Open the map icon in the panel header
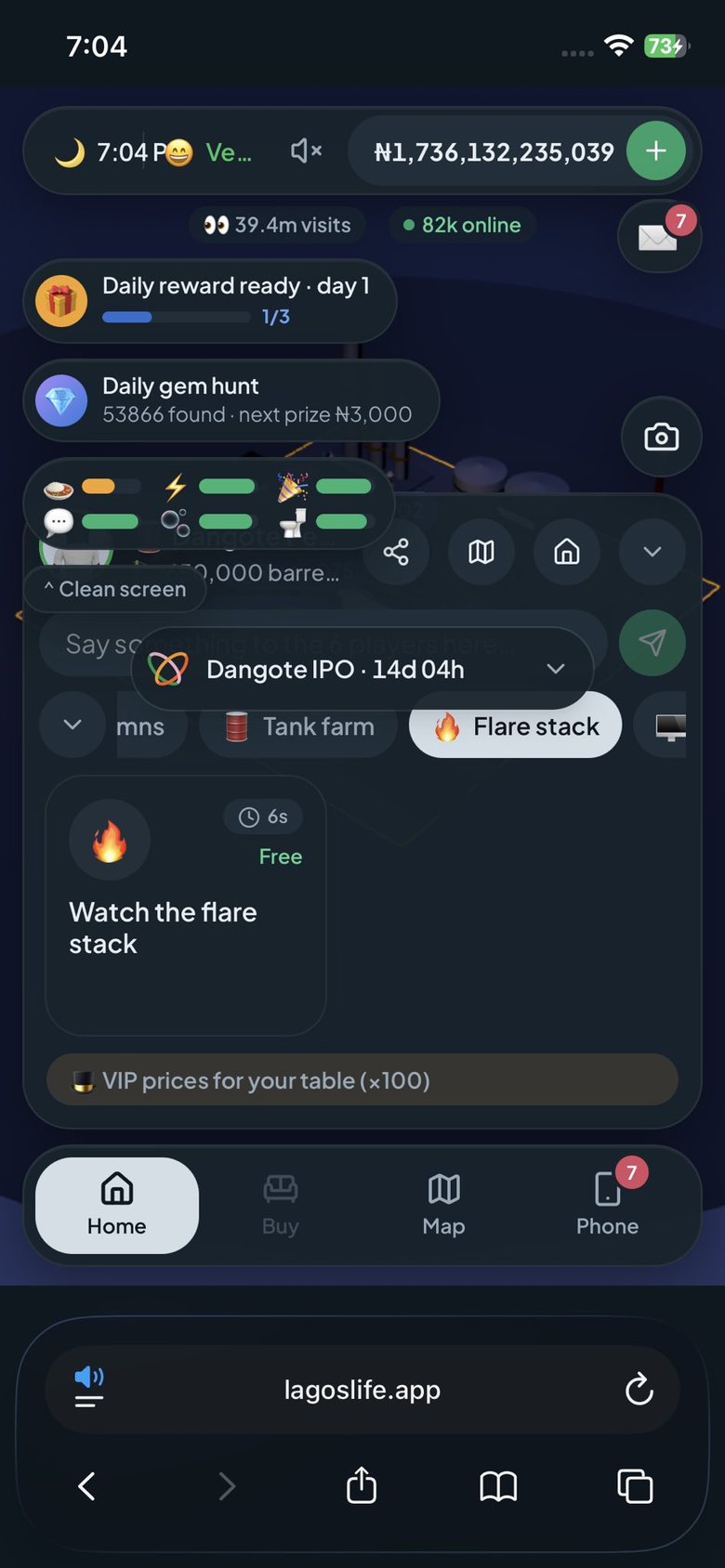This screenshot has width=725, height=1568. 481,552
